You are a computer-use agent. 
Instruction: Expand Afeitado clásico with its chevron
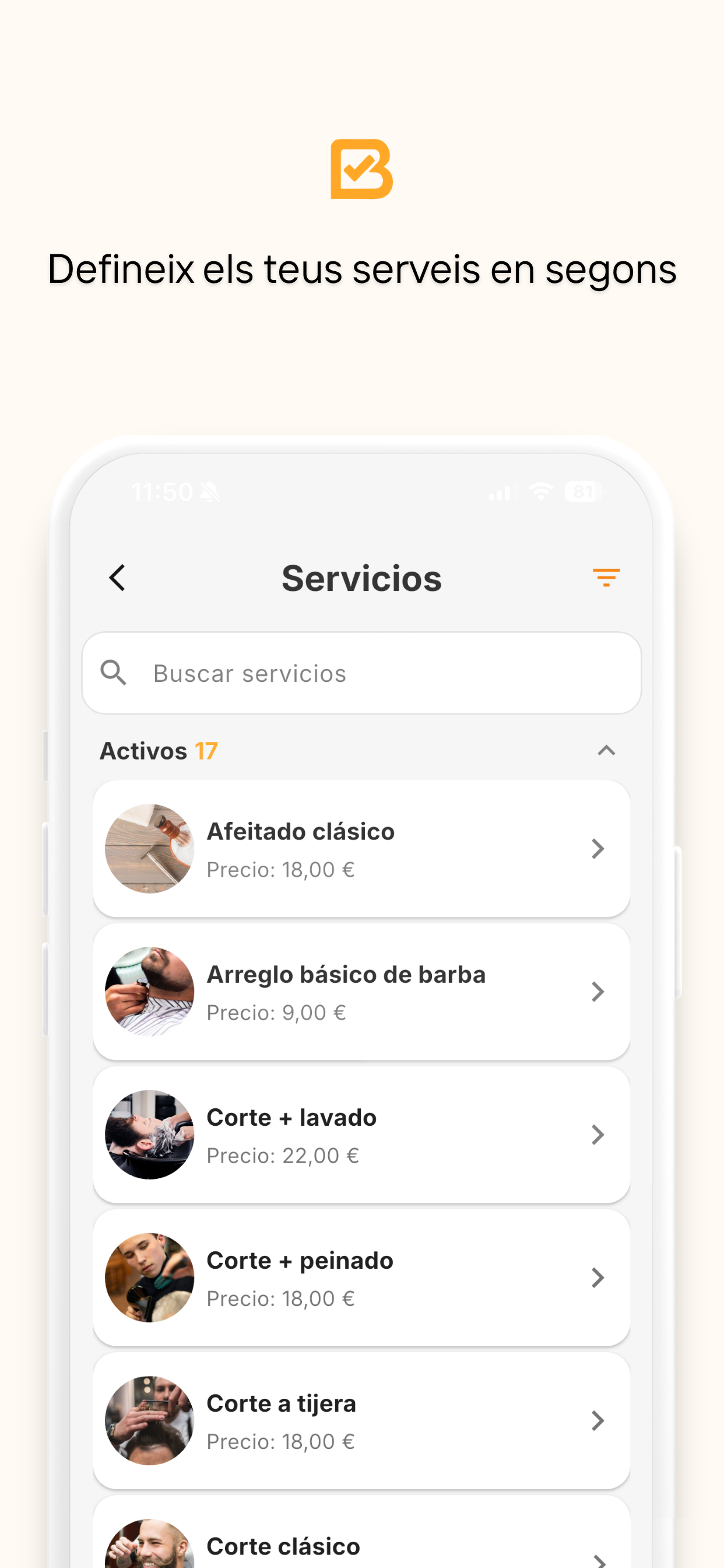pos(598,848)
